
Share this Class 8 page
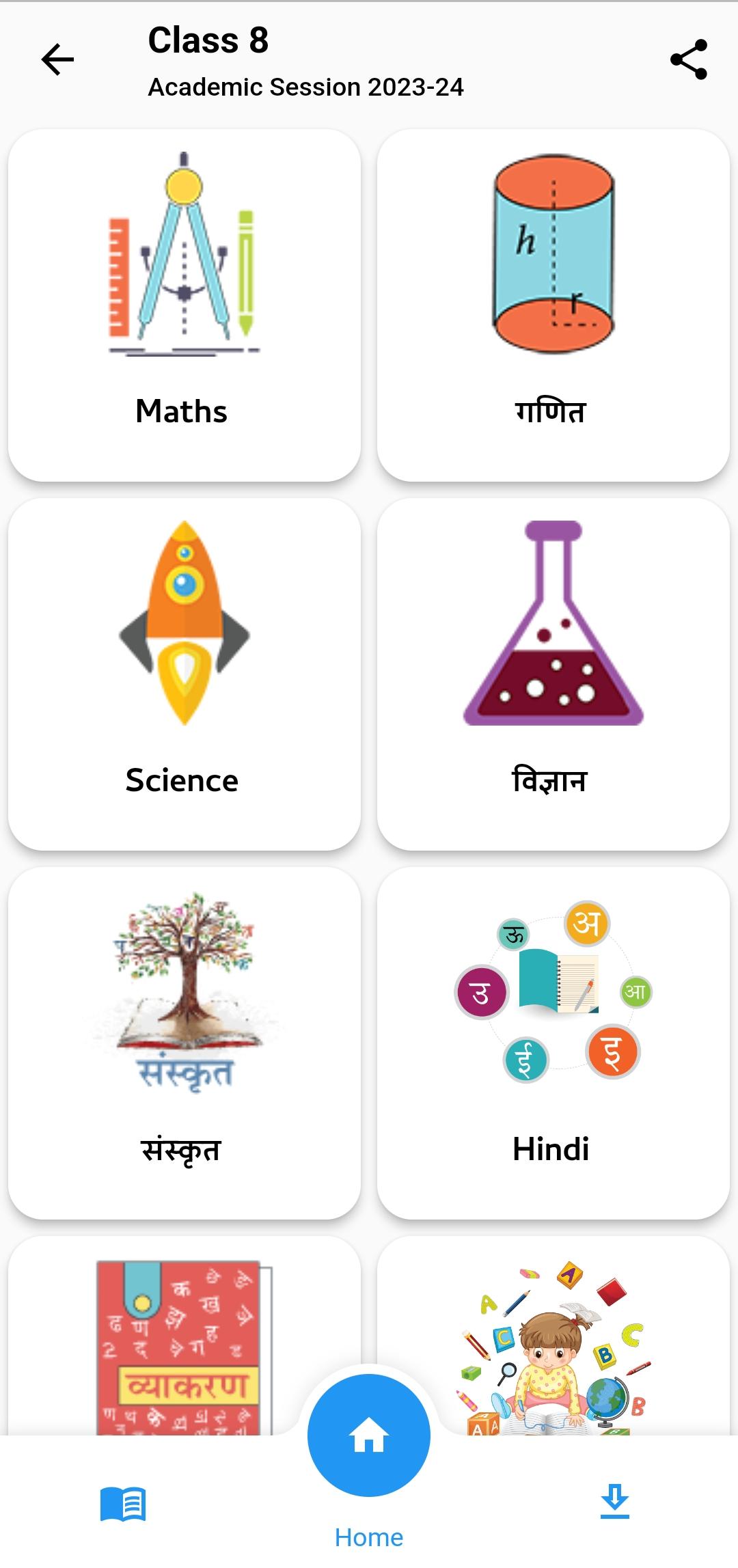coord(688,59)
